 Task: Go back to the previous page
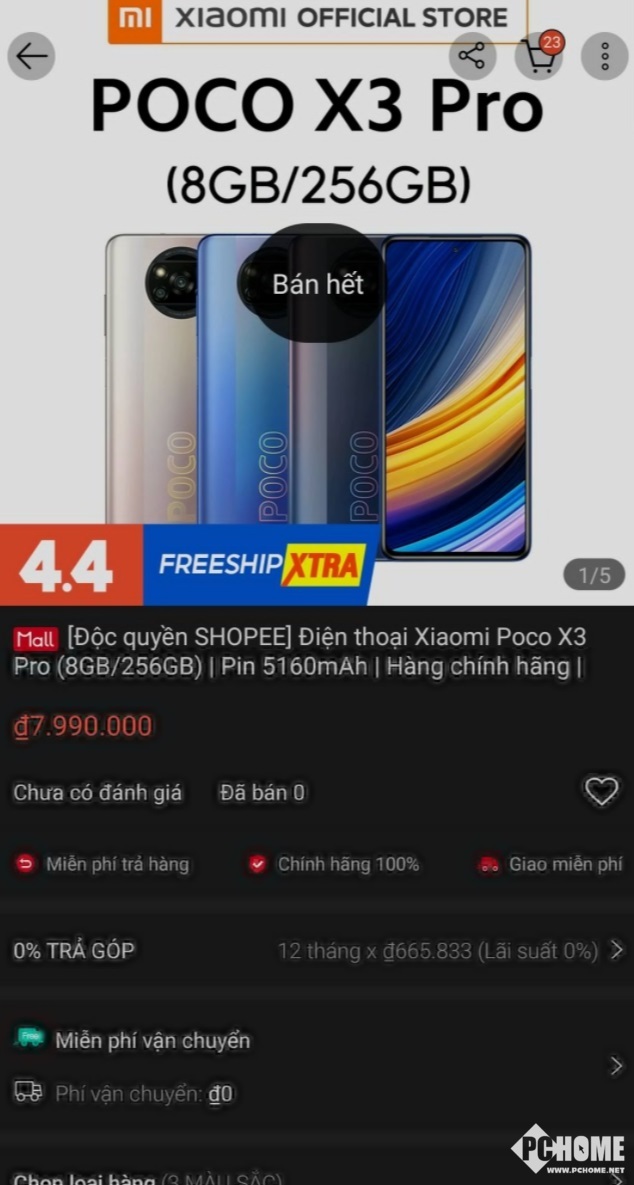(32, 56)
